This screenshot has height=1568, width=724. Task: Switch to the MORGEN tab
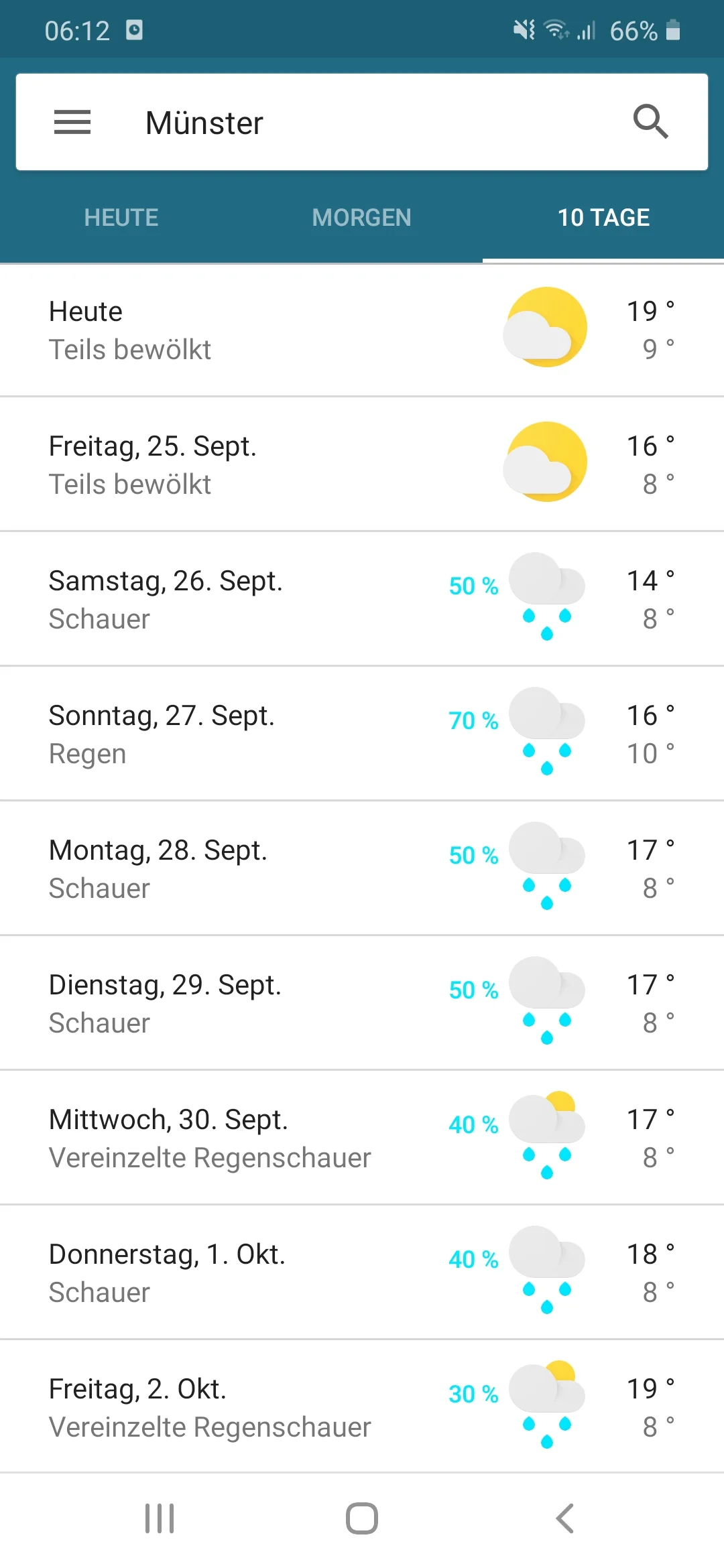[361, 218]
